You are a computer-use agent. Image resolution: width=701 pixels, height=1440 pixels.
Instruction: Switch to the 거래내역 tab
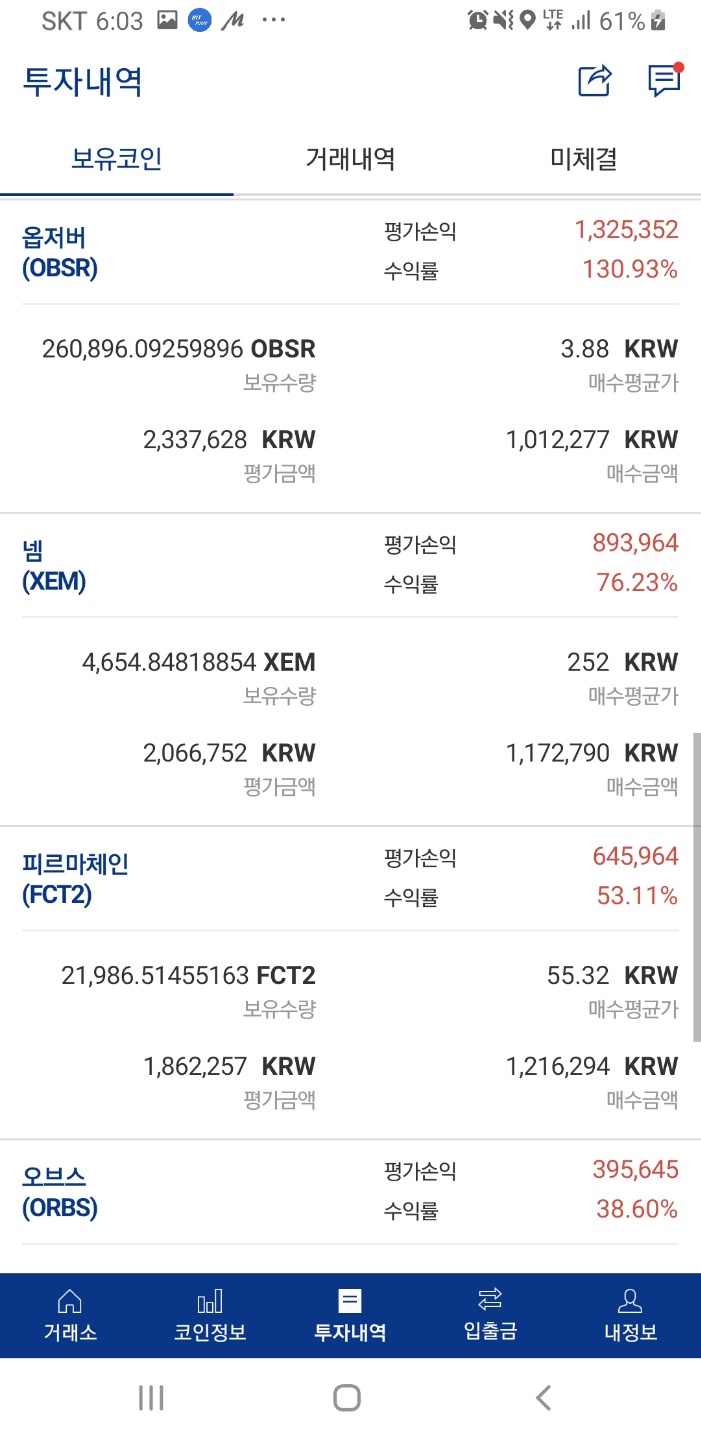click(350, 158)
